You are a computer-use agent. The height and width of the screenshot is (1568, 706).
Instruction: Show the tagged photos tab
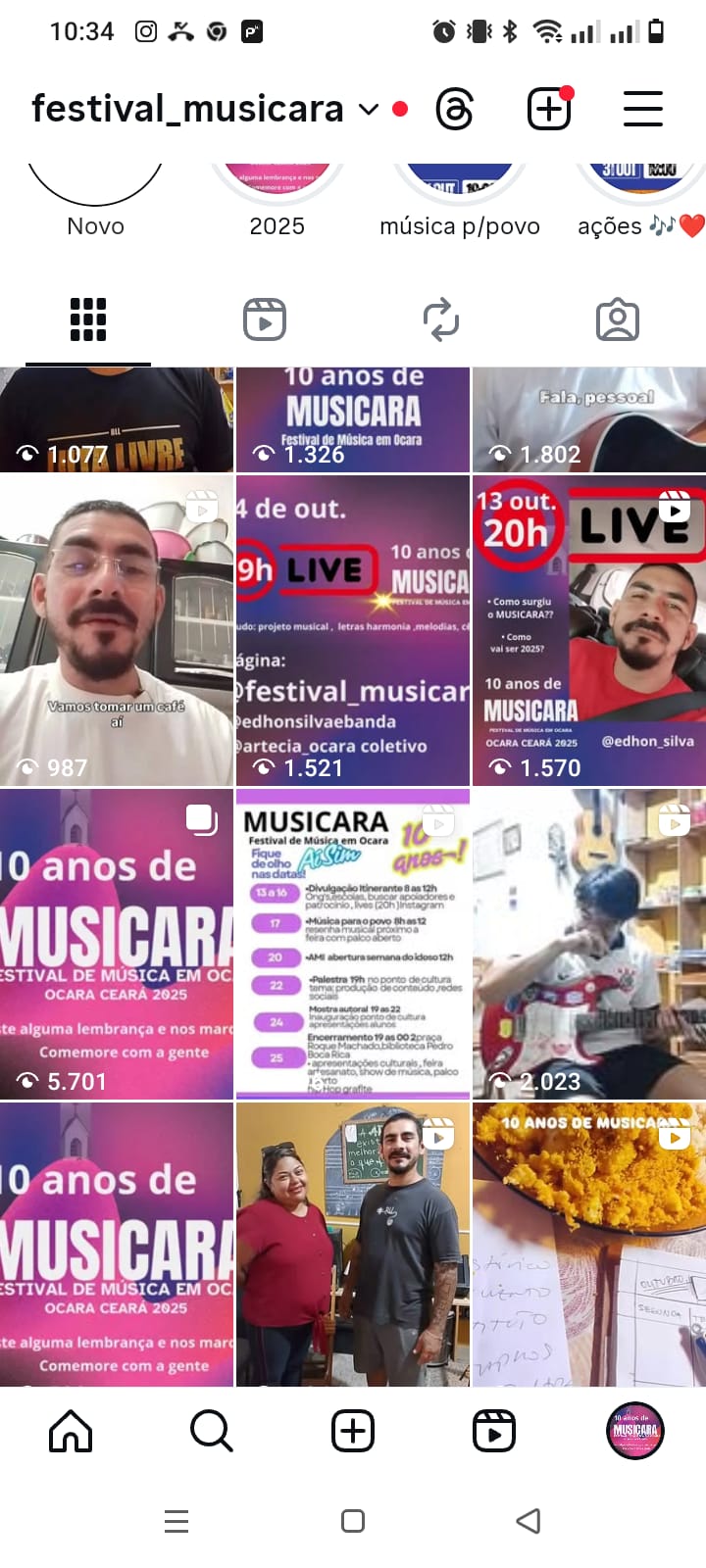618,319
